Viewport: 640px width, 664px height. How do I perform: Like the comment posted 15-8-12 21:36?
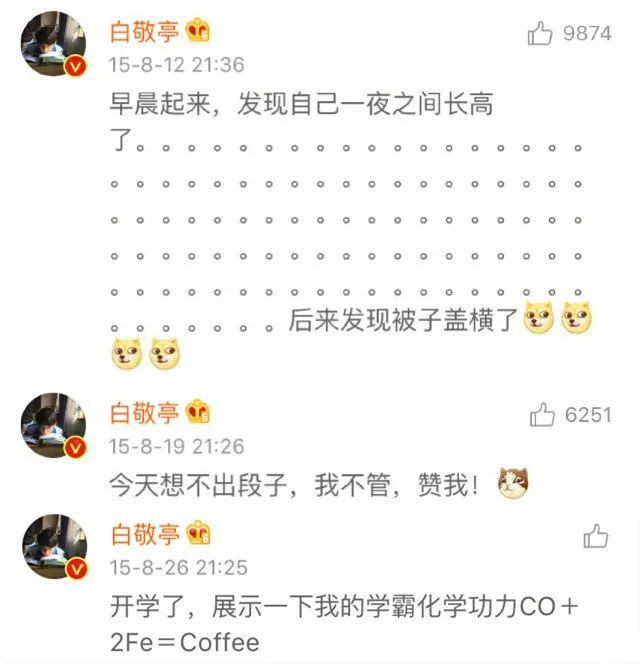(x=540, y=34)
